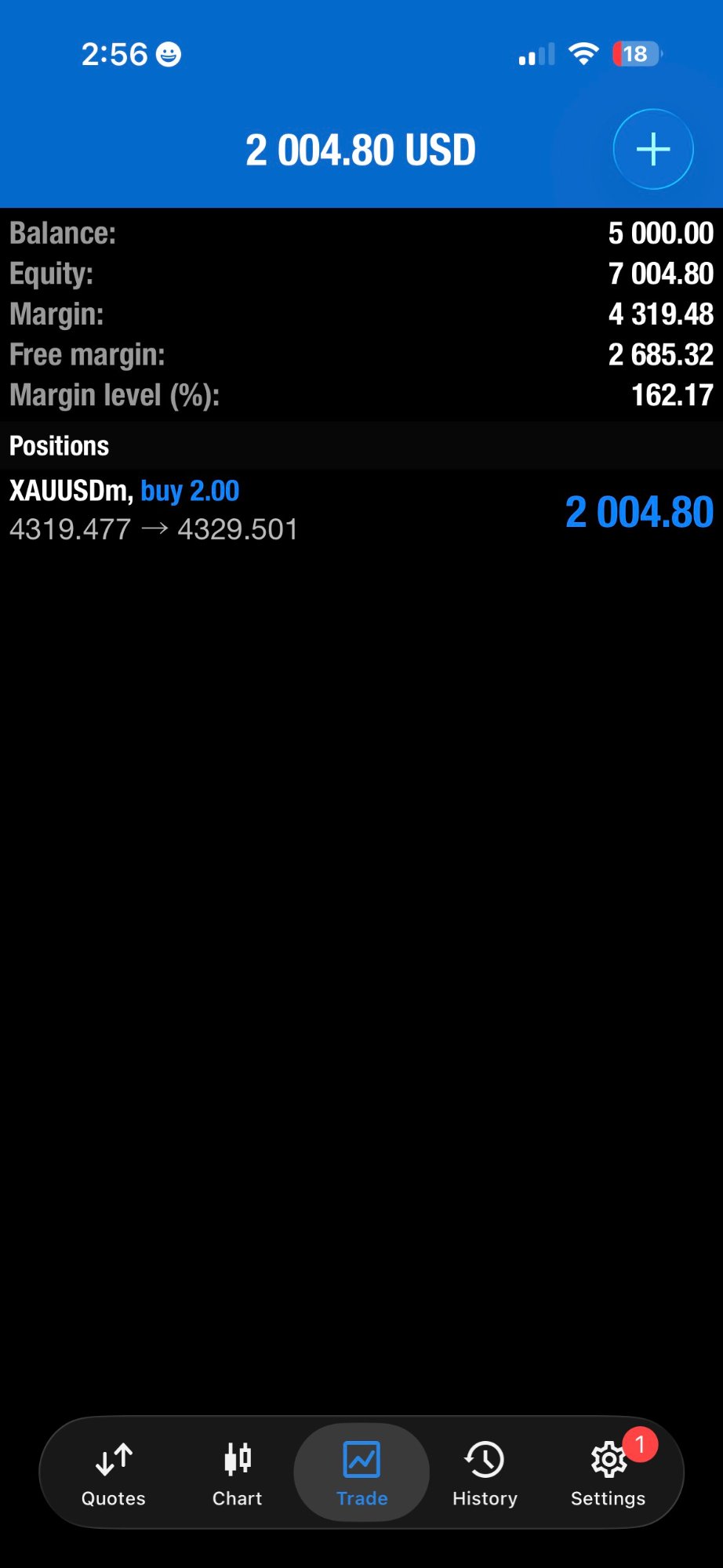Tap the clock showing 2:56
This screenshot has height=1568, width=723.
pyautogui.click(x=114, y=53)
